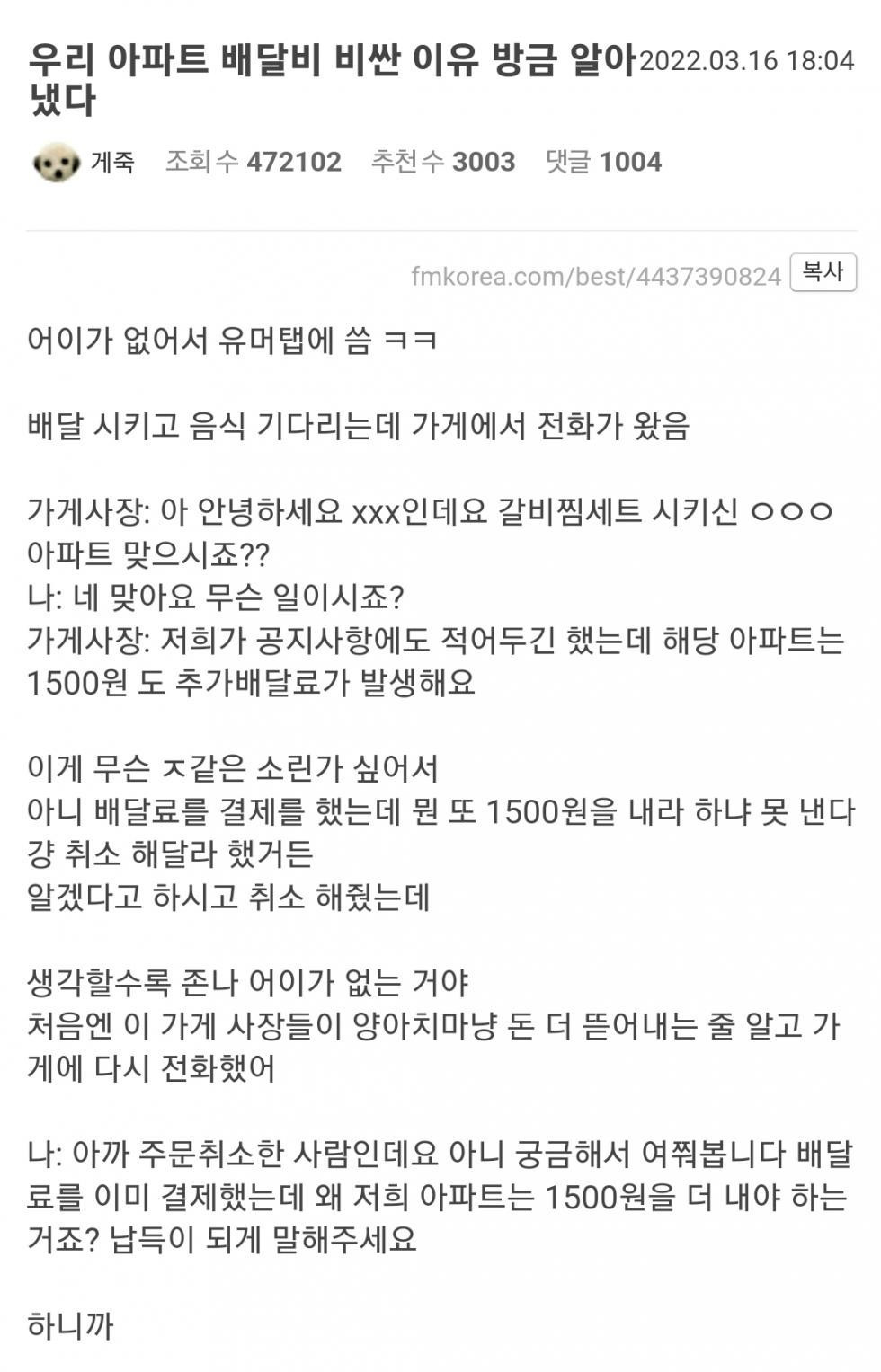Viewport: 881px width, 1372px height.
Task: Jump to the 댓글 1004 comments
Action: (603, 162)
